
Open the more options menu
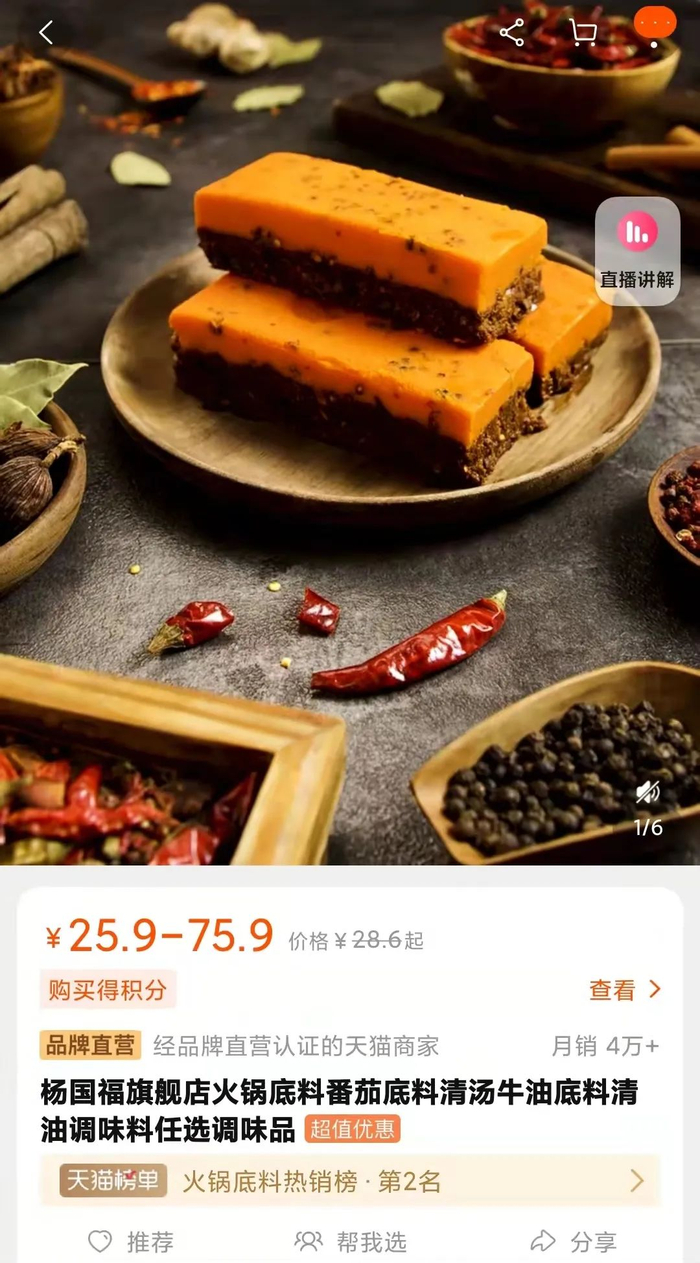[655, 24]
